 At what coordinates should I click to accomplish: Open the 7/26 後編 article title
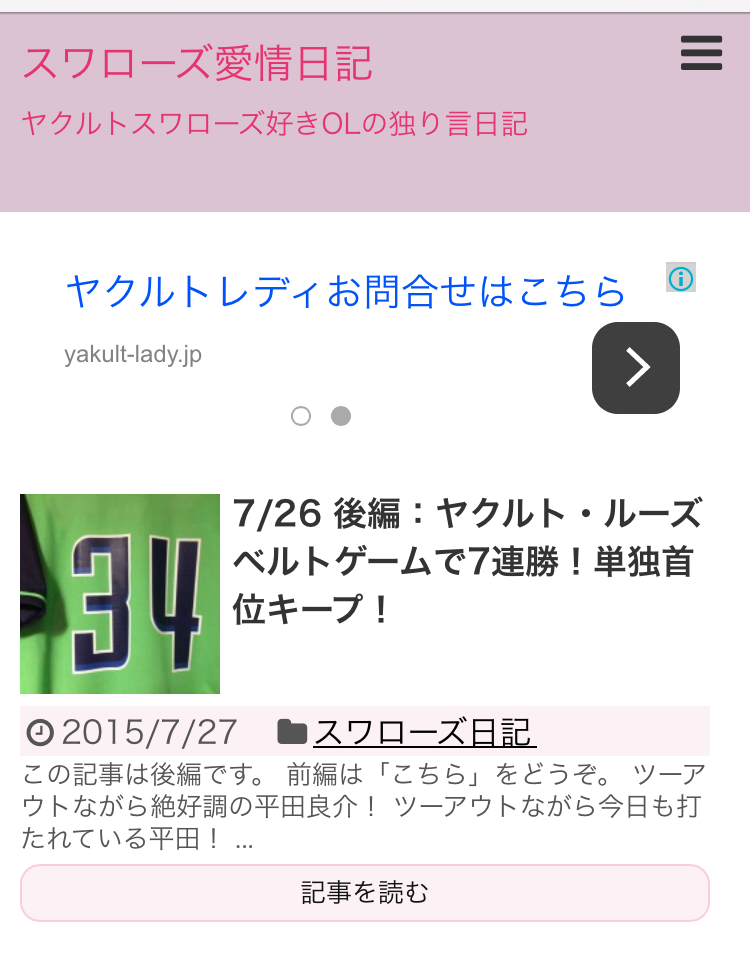pyautogui.click(x=467, y=562)
